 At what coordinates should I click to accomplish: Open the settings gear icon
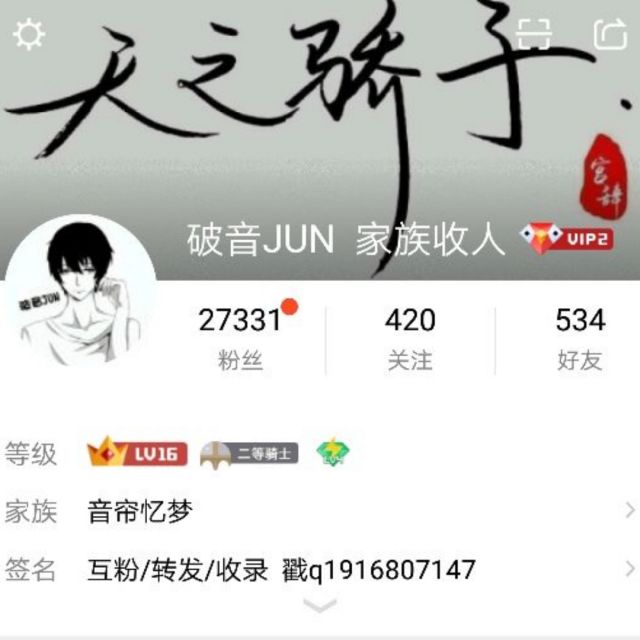click(28, 35)
